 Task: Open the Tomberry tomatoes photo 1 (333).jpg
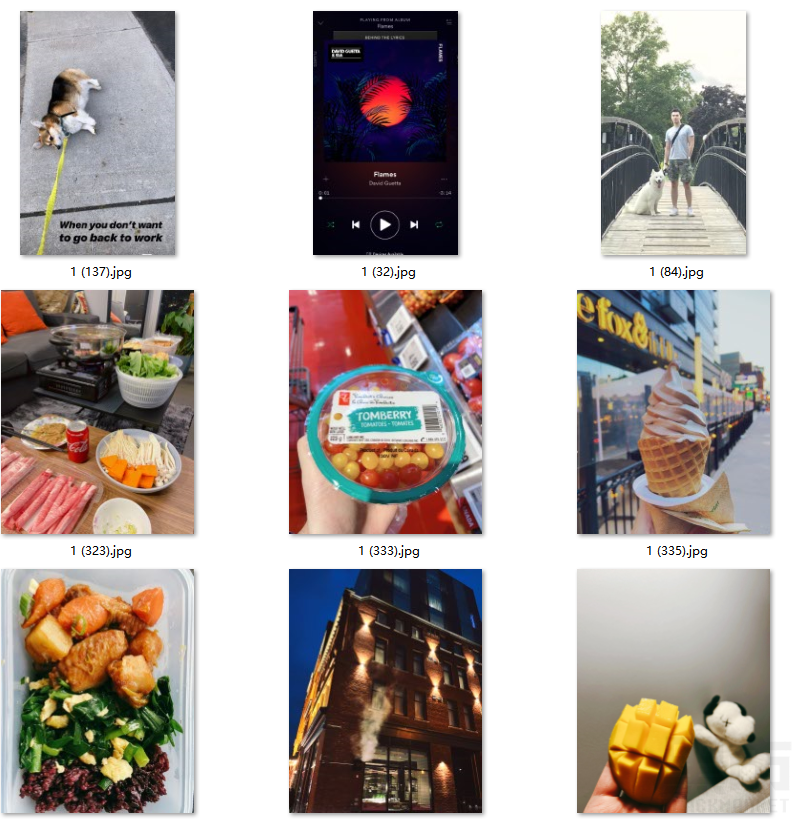pos(385,412)
